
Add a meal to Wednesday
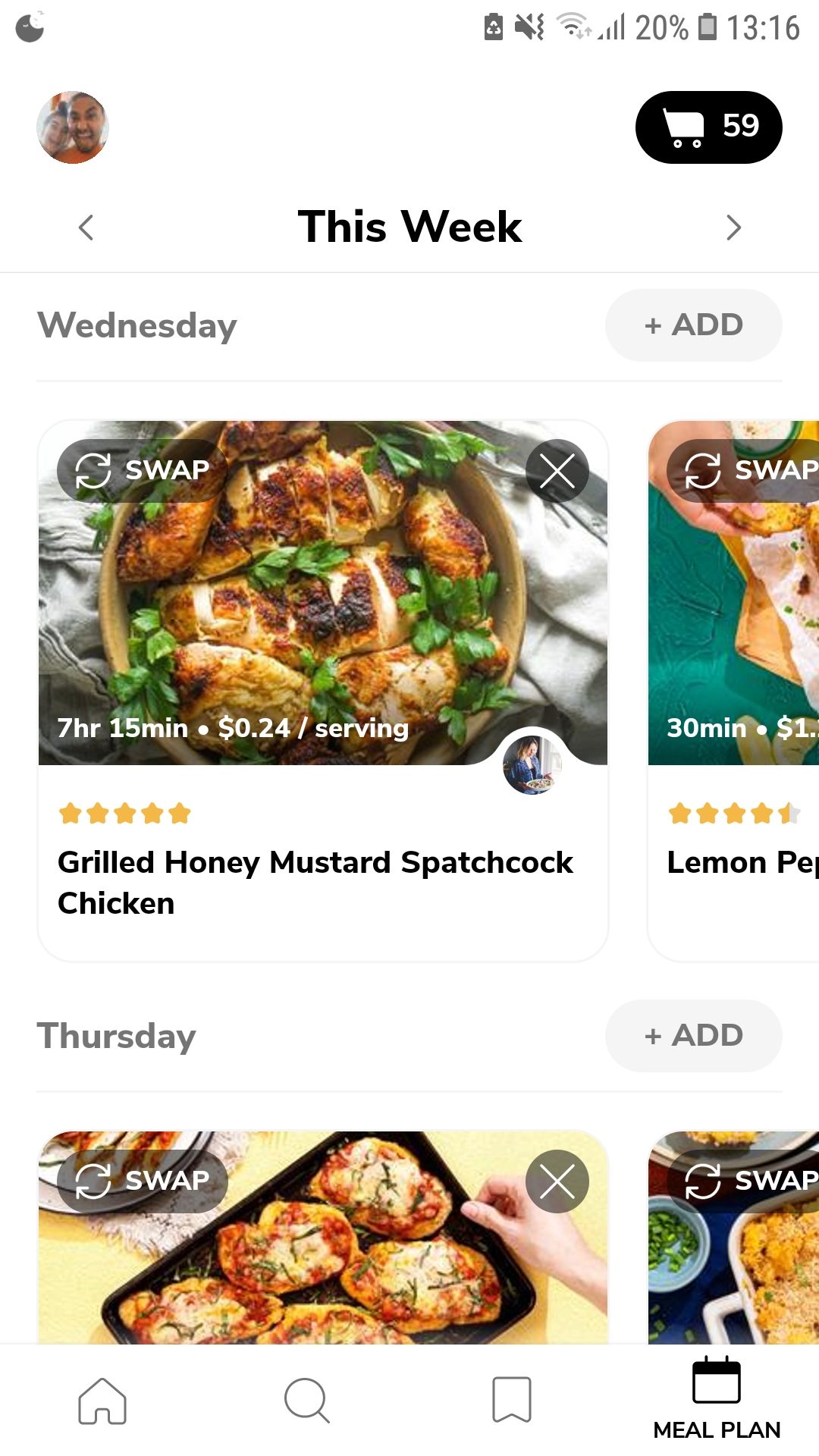coord(692,325)
